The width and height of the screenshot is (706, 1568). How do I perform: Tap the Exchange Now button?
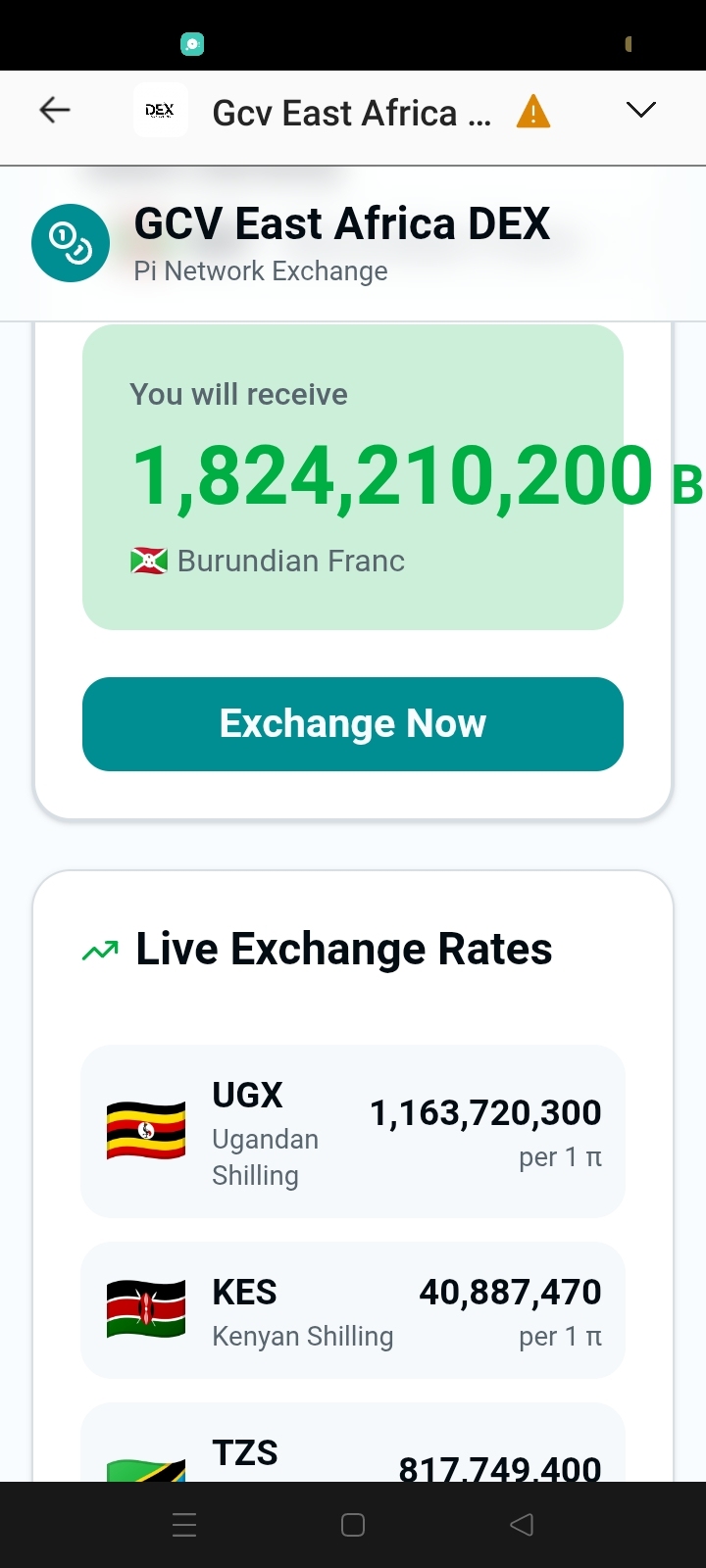coord(353,724)
